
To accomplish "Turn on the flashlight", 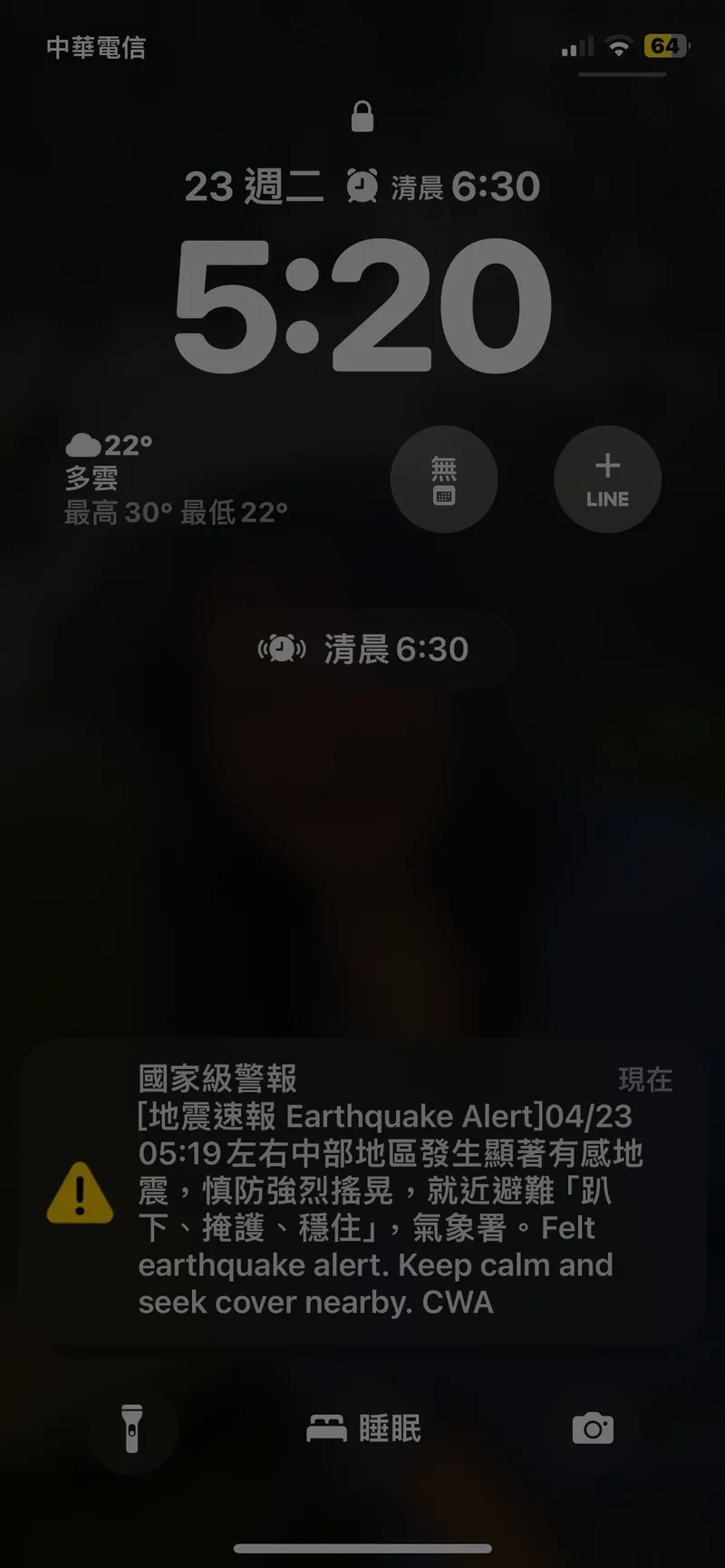I will point(132,1429).
